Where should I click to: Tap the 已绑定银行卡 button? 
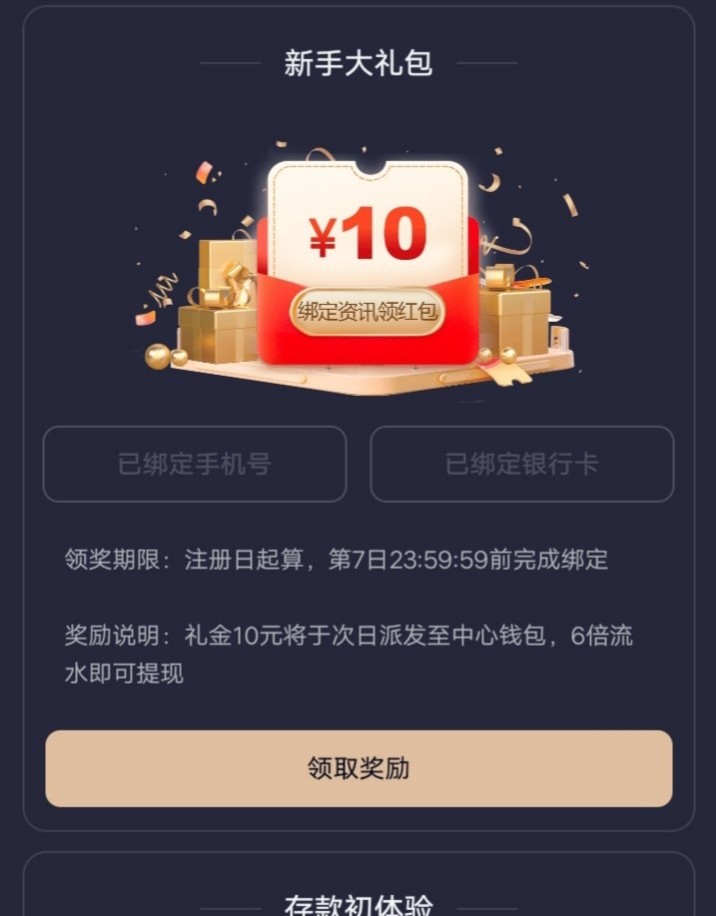(521, 464)
